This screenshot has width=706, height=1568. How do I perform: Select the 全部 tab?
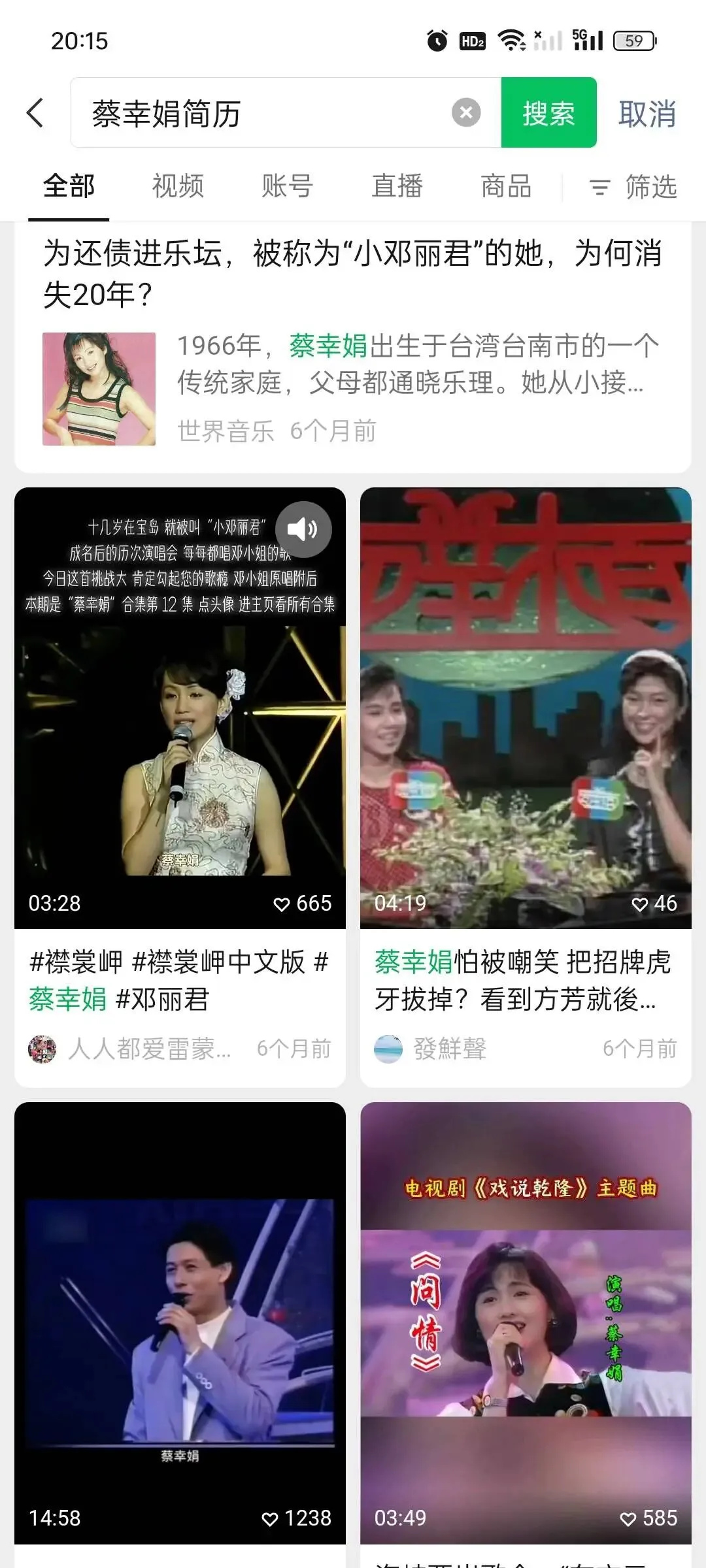click(x=69, y=186)
